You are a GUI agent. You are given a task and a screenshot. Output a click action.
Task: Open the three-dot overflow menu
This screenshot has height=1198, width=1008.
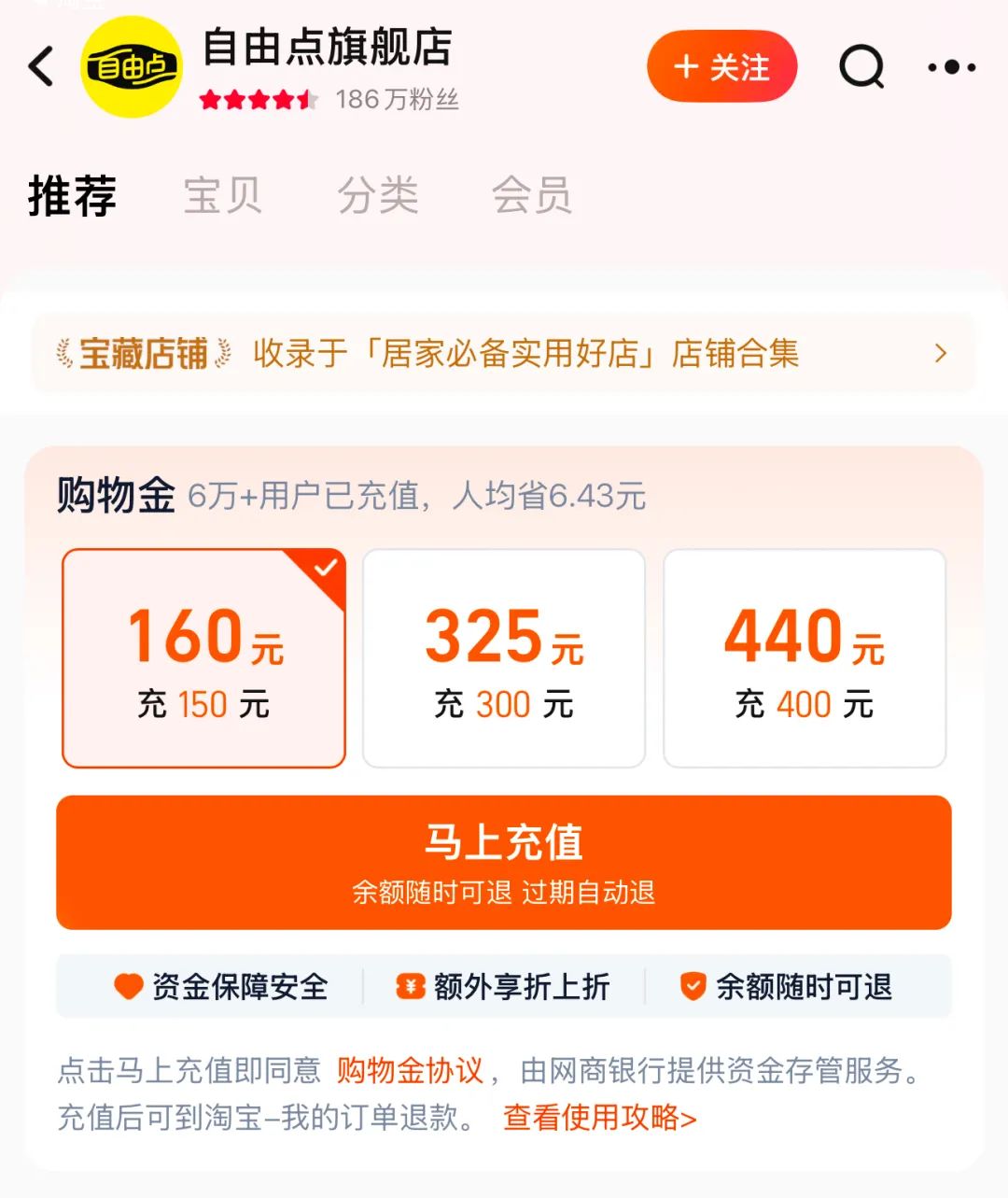coord(951,67)
